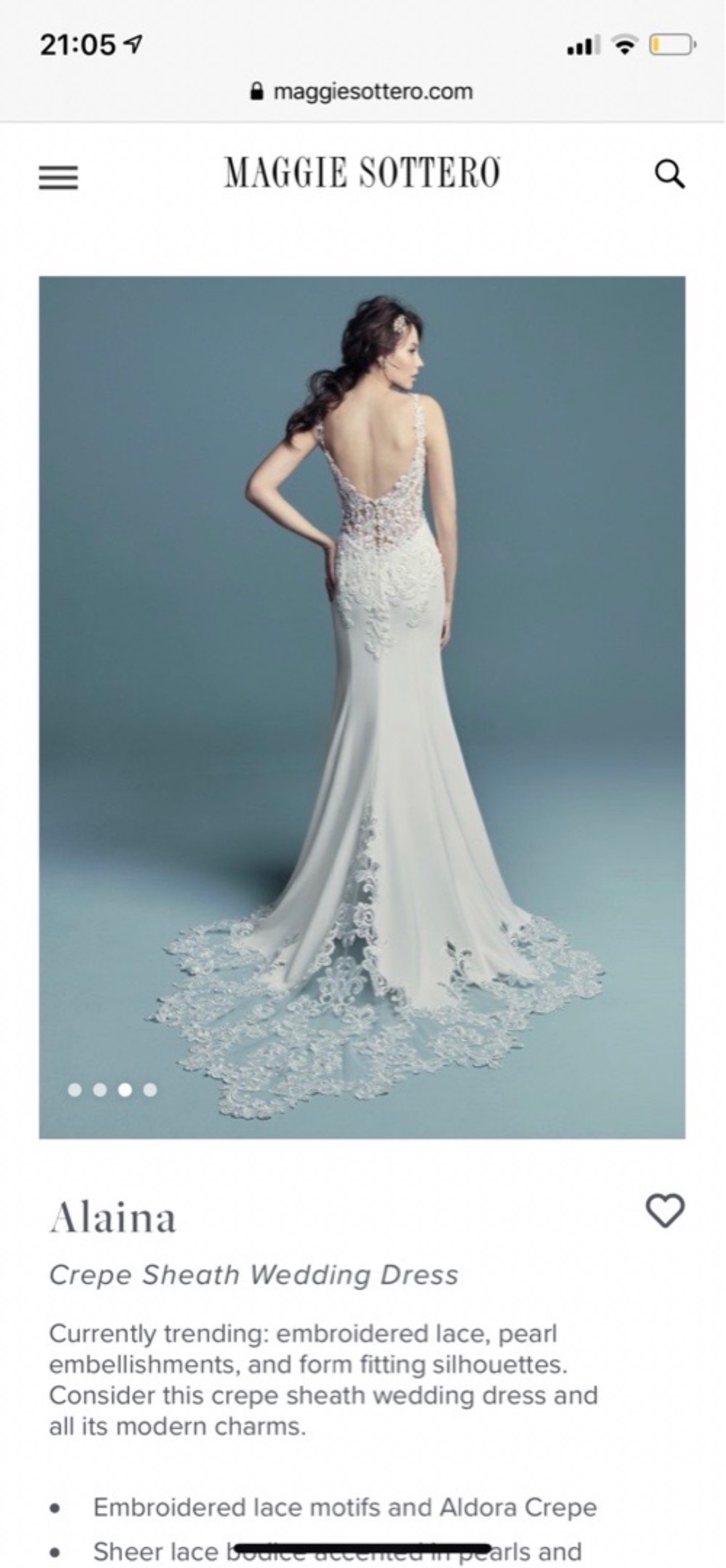Open the search magnifier icon
This screenshot has height=1568, width=726.
click(x=670, y=174)
